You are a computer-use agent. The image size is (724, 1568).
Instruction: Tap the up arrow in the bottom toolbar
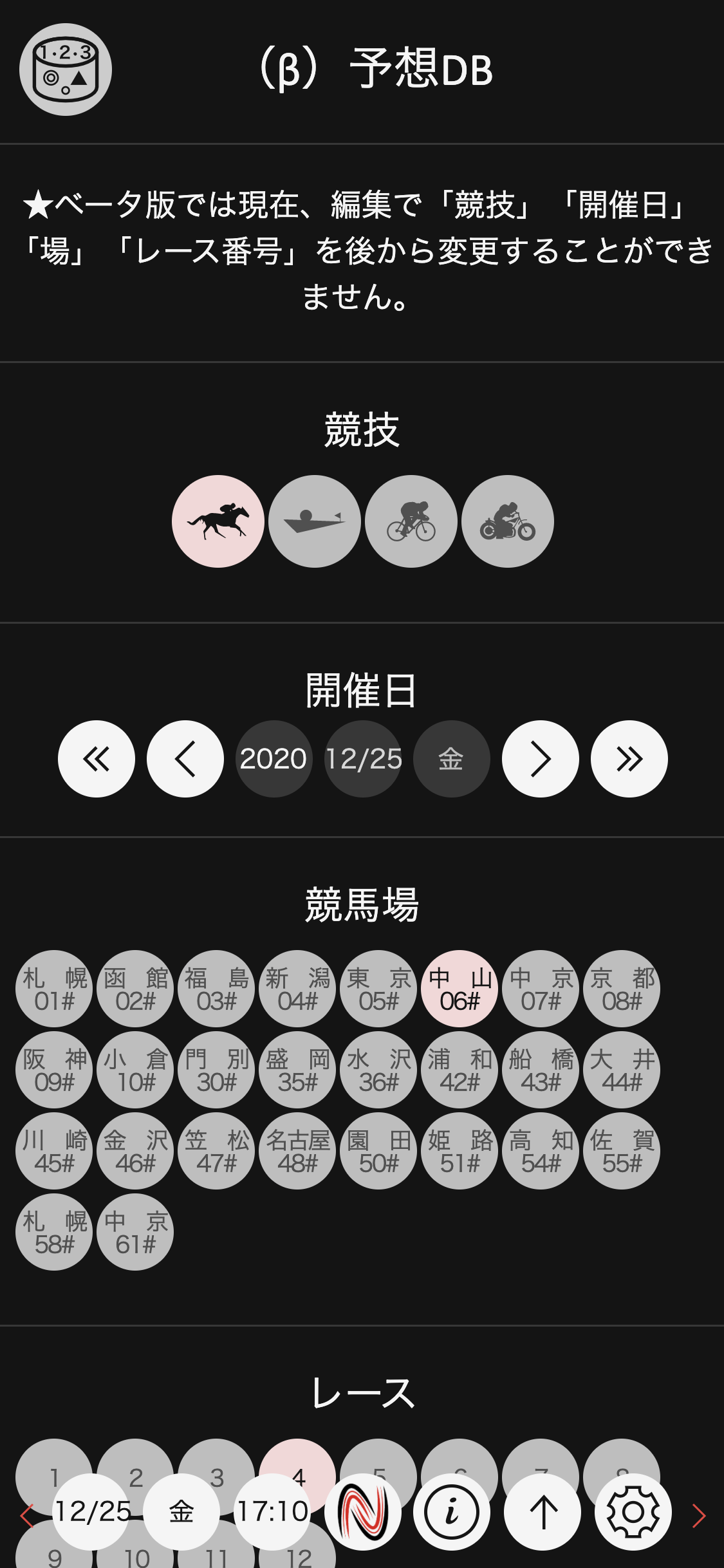tap(543, 1511)
